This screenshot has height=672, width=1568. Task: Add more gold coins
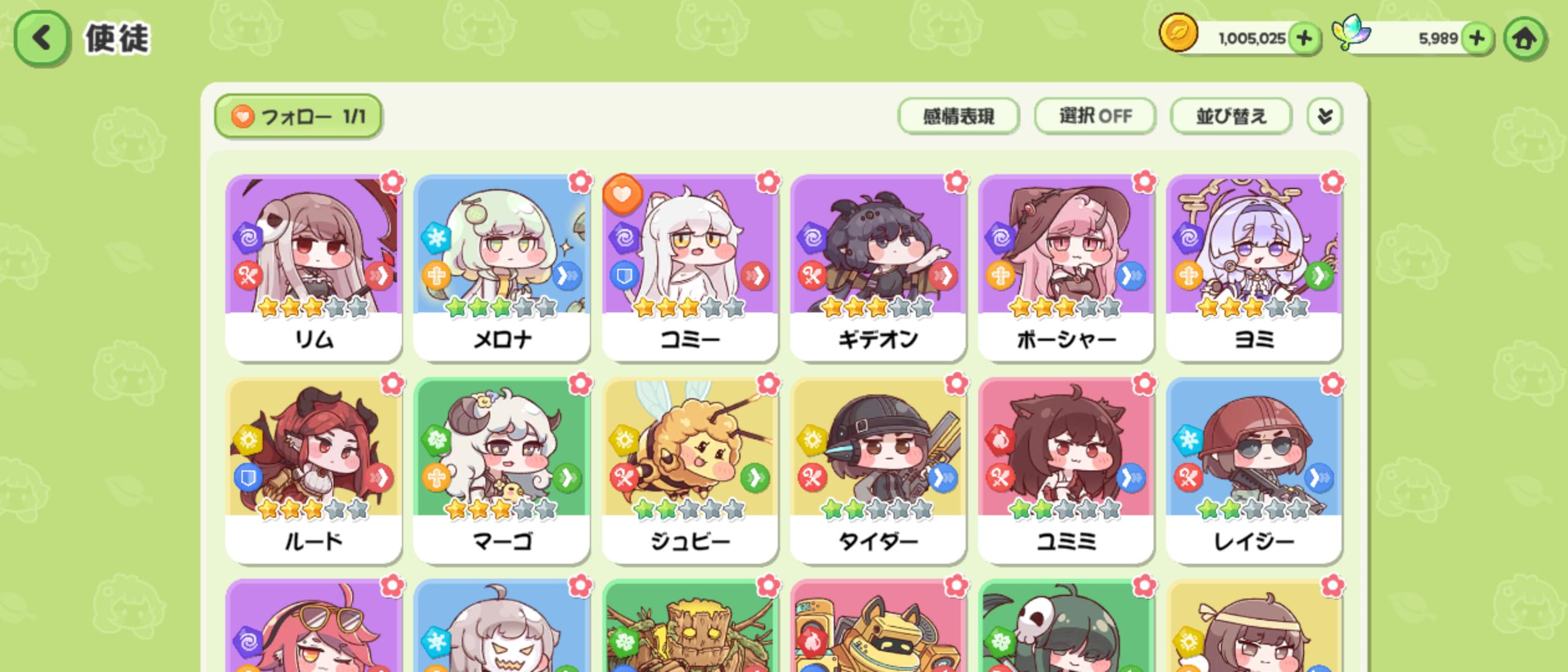(1304, 39)
